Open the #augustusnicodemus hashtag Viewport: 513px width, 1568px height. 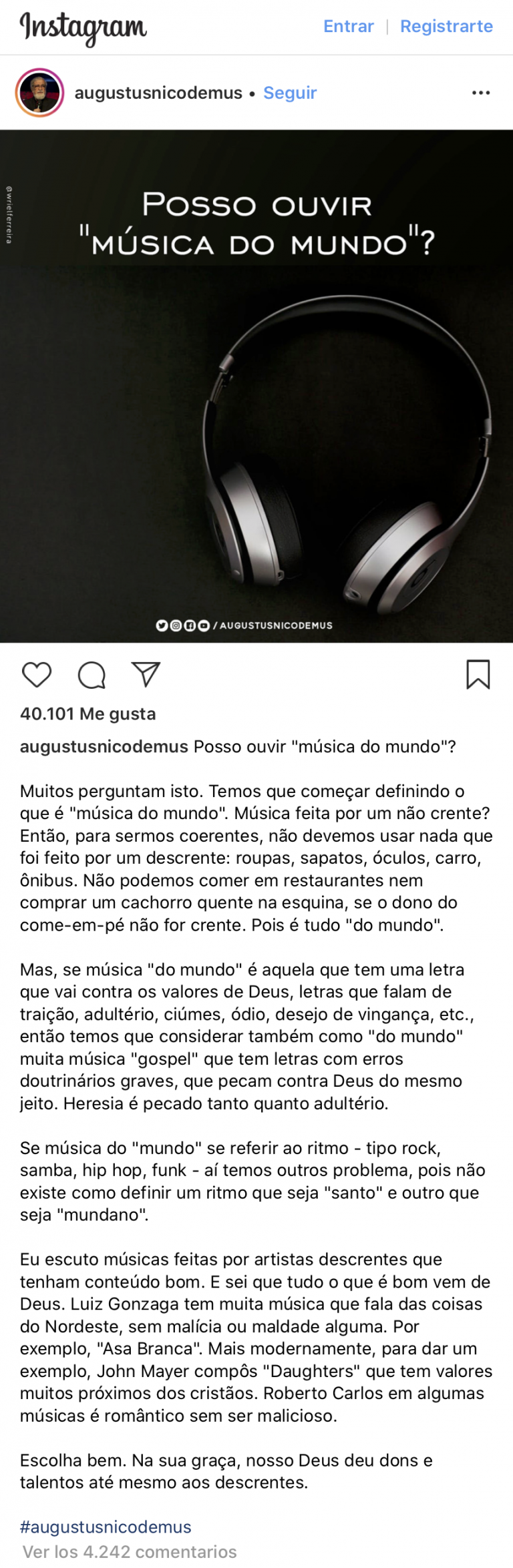(x=106, y=1527)
